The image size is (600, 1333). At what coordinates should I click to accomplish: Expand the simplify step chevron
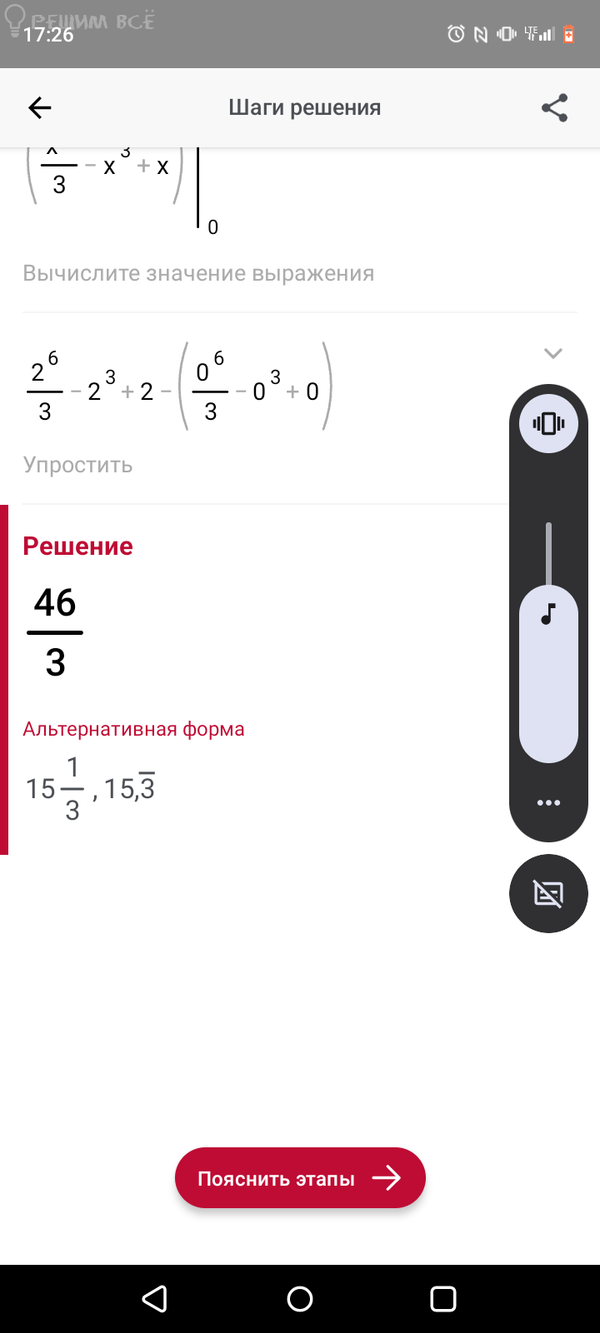[553, 353]
